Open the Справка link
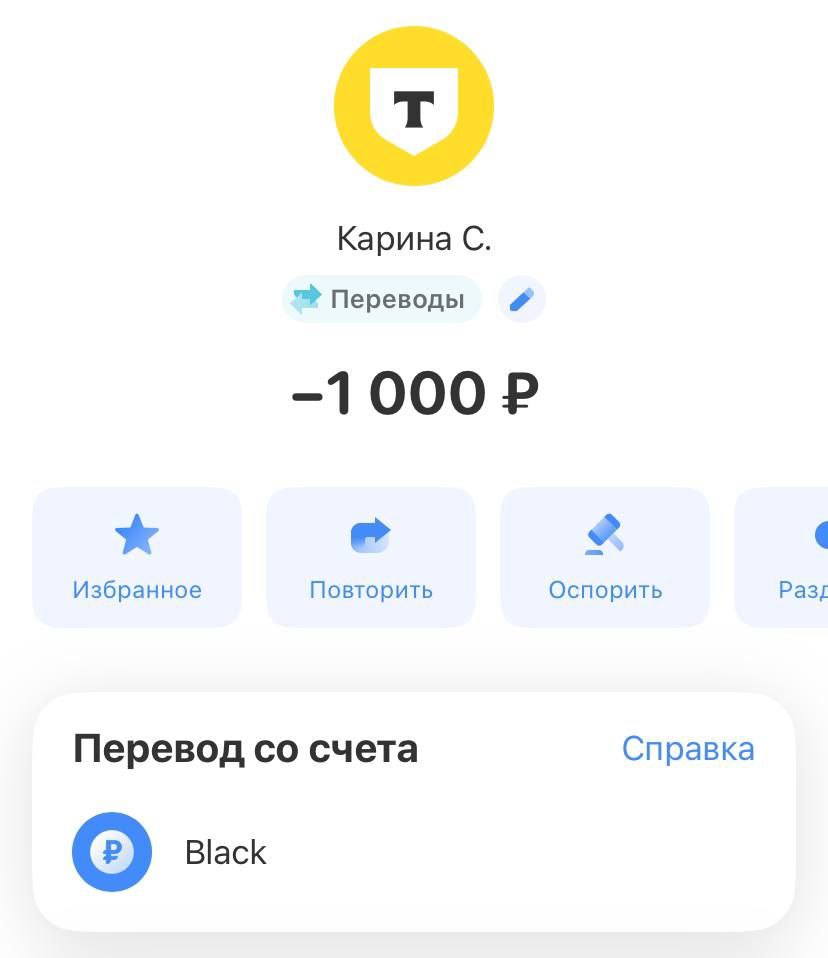Viewport: 828px width, 958px height. pos(688,748)
